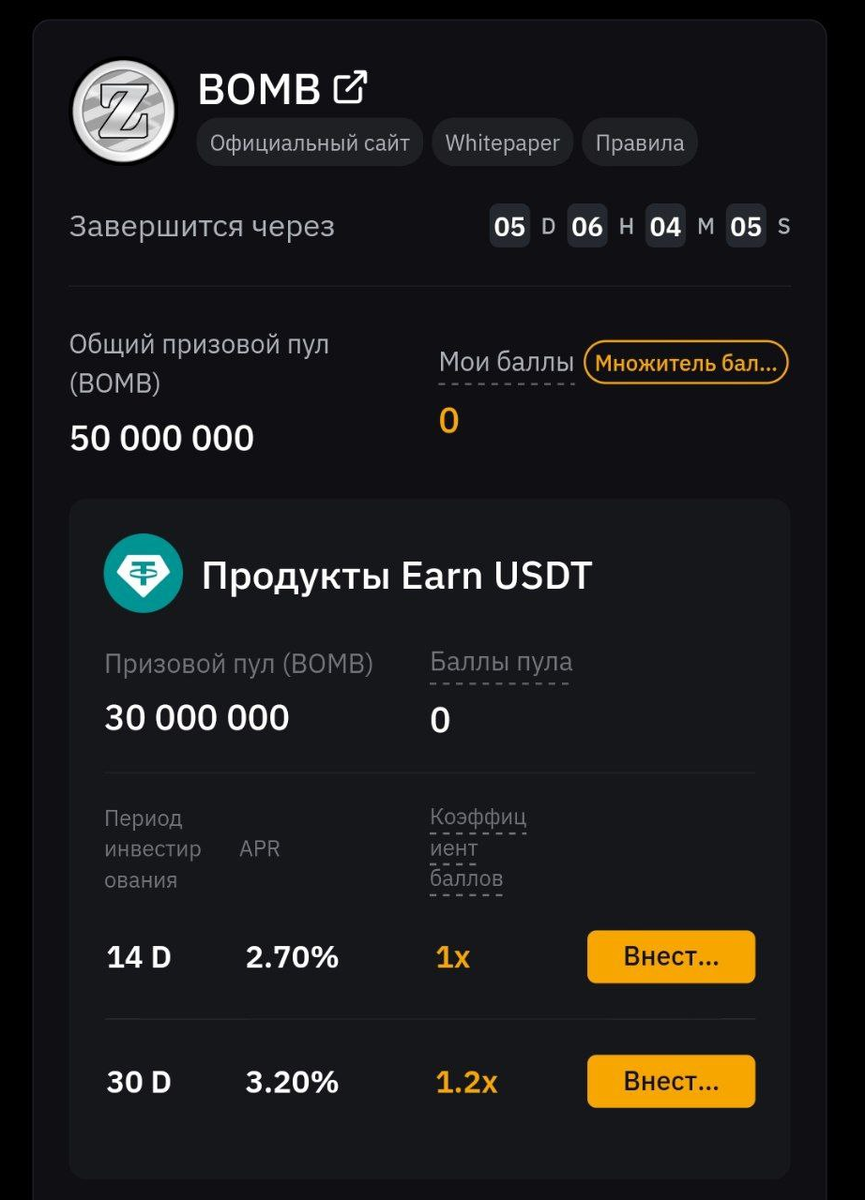This screenshot has width=865, height=1200.
Task: Open the Официальный сайт chip
Action: 310,143
